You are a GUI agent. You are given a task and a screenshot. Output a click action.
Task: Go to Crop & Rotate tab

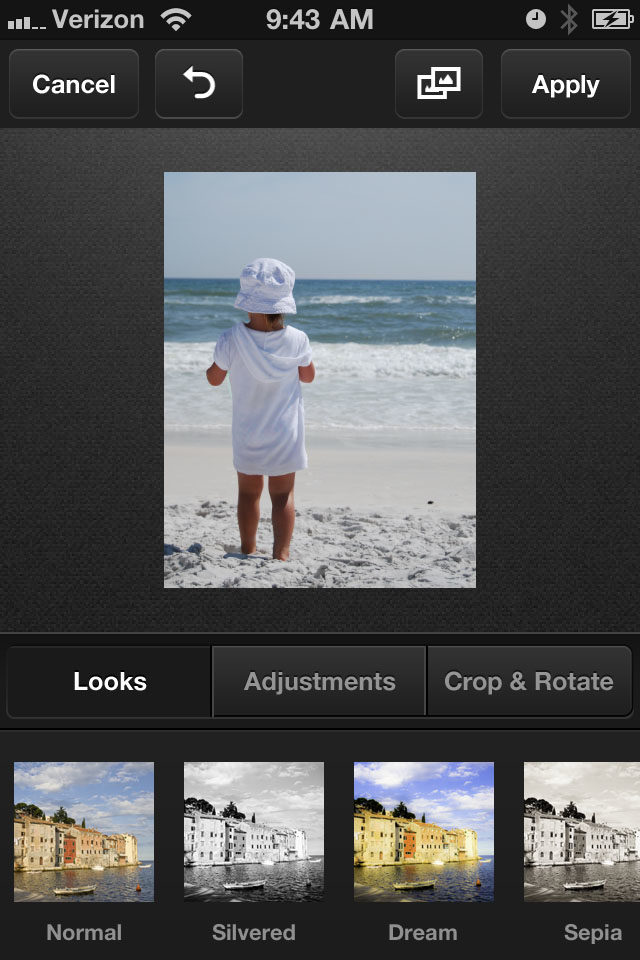click(x=529, y=682)
